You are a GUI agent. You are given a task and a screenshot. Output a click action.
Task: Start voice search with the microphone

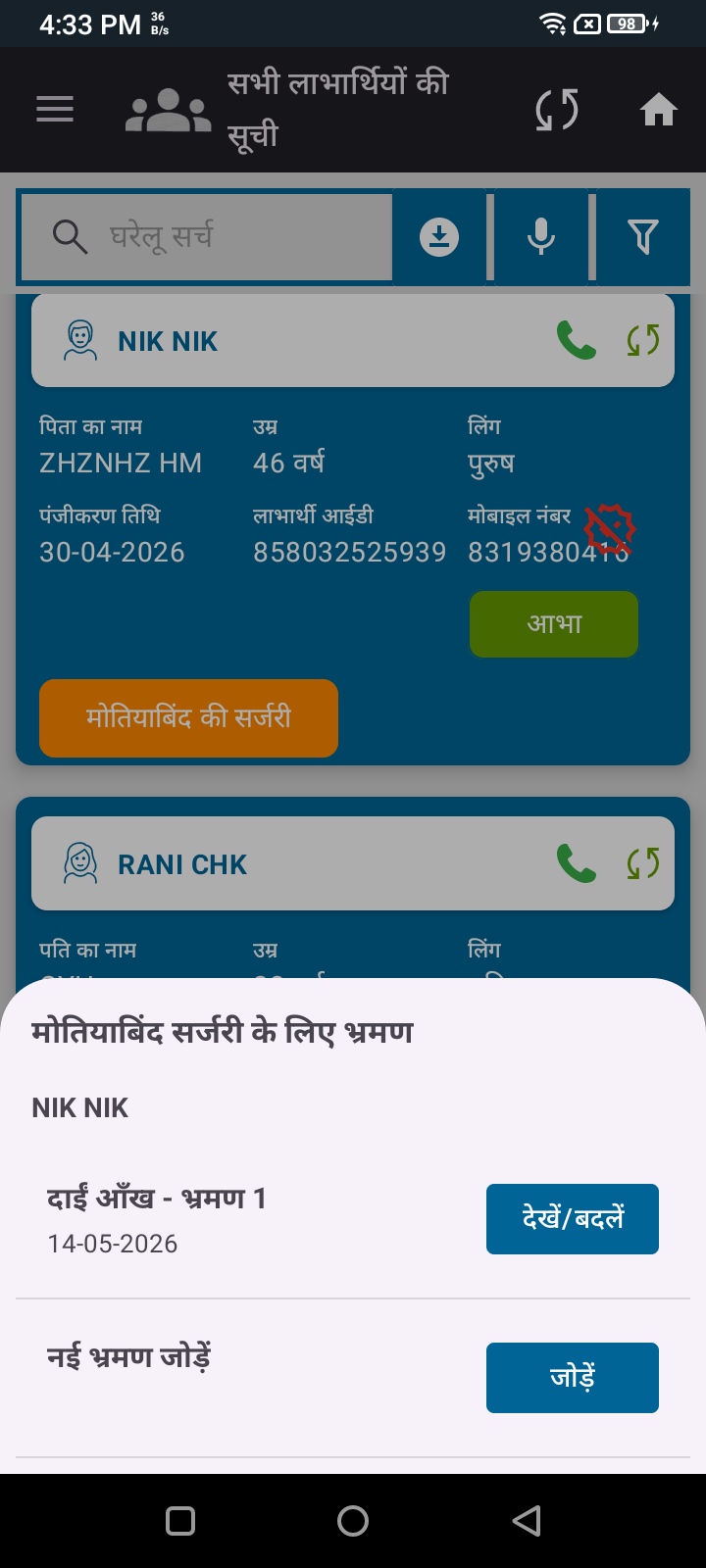pos(541,237)
